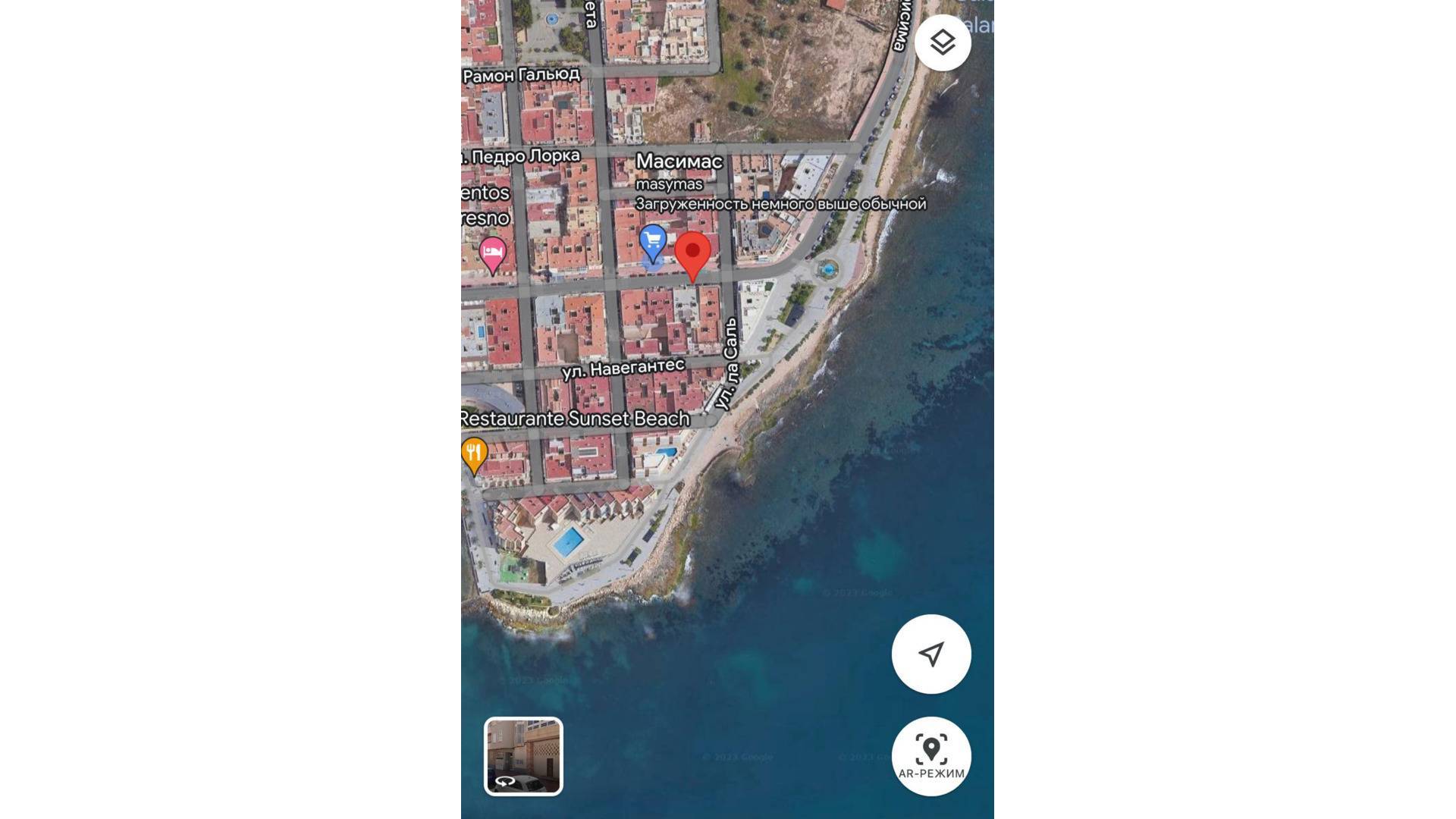
Task: Center map on my current location
Action: [x=931, y=654]
